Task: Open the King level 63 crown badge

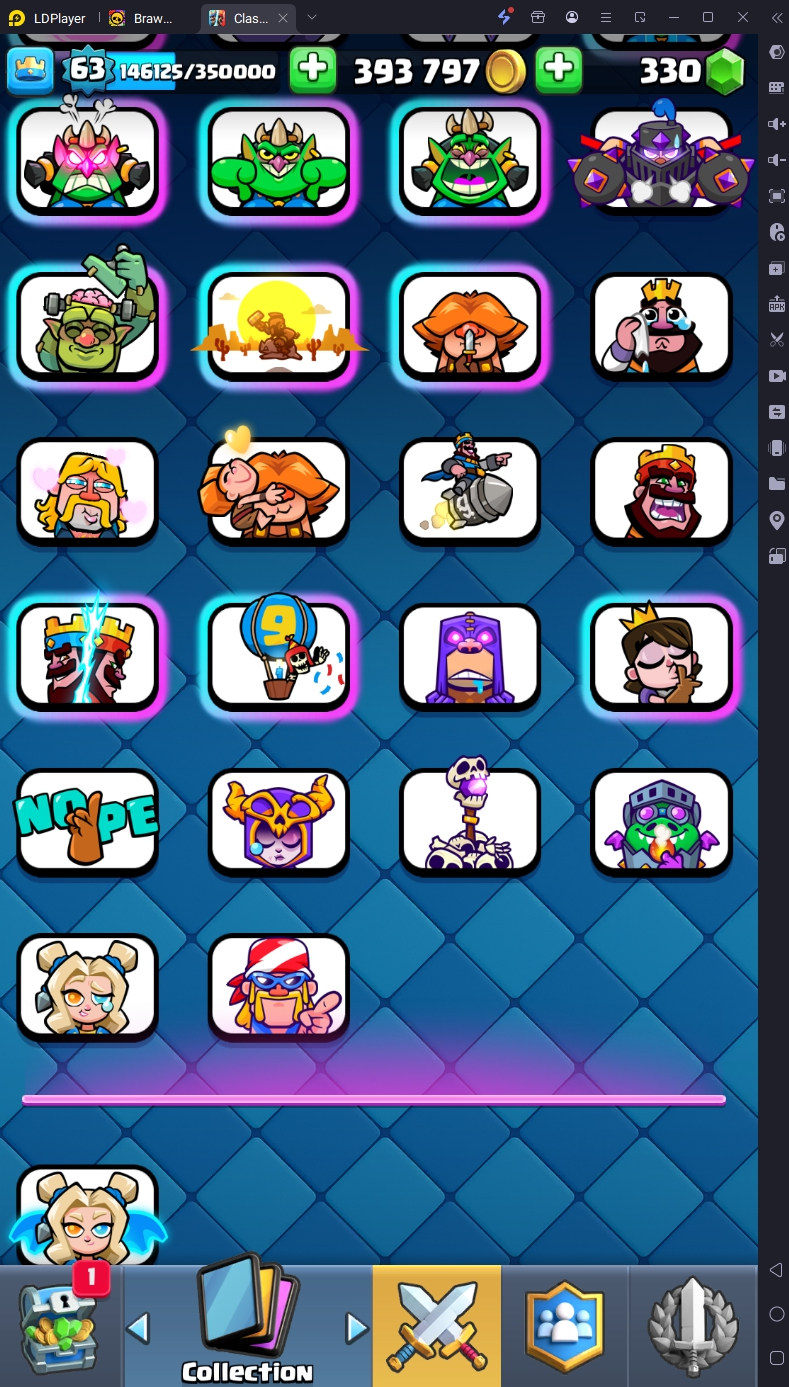Action: coord(87,69)
